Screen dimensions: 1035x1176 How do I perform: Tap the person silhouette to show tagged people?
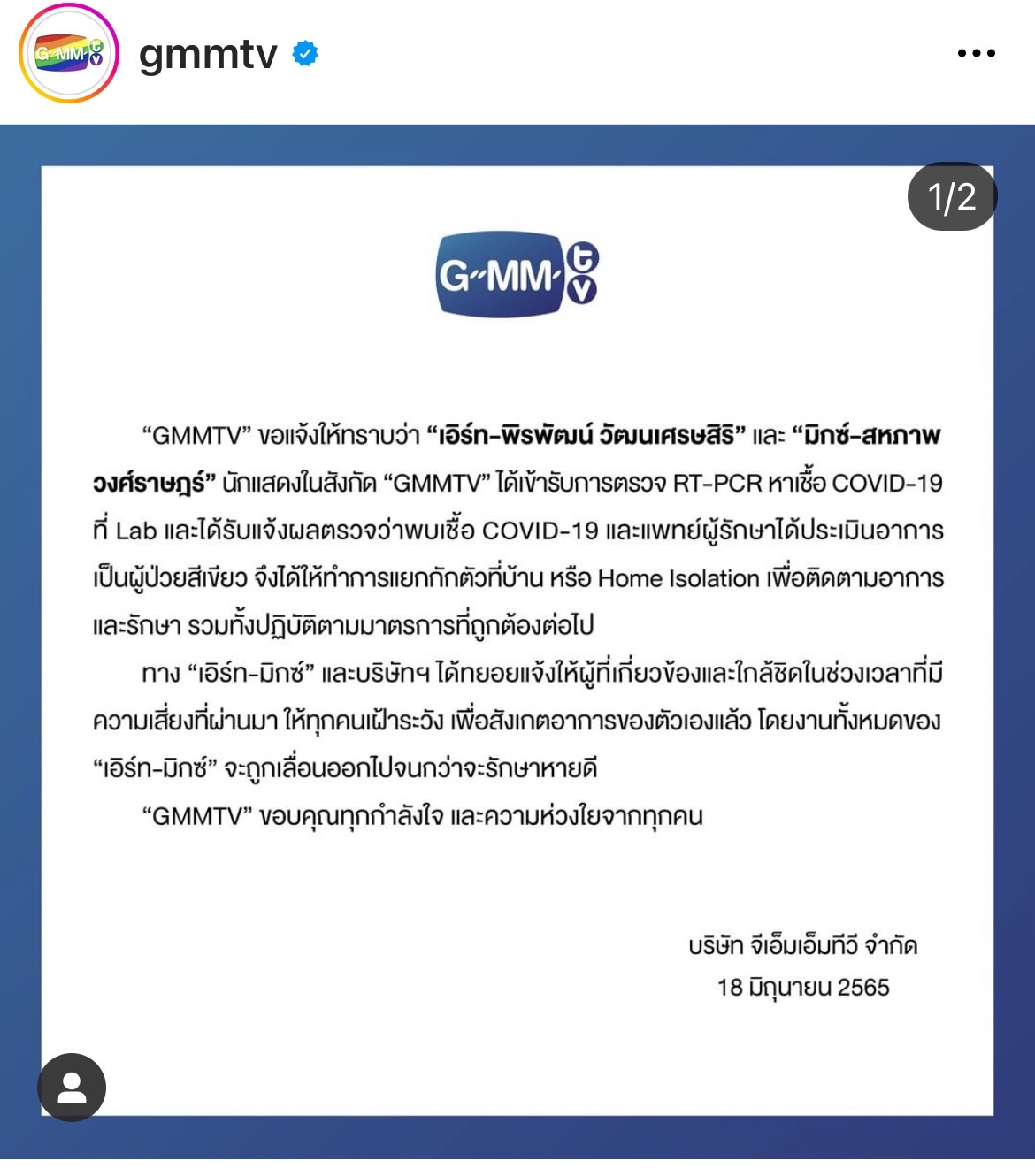click(73, 1087)
